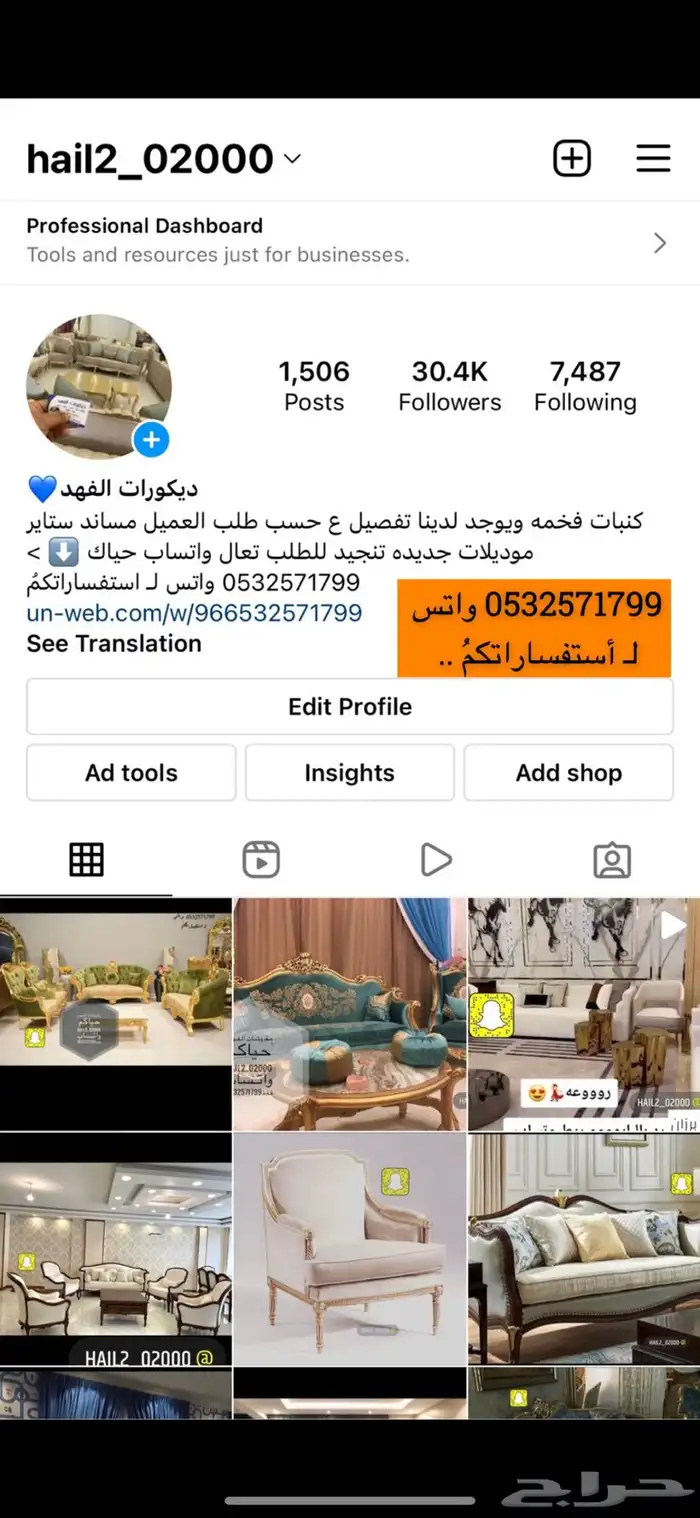View the 7,487 Following list
Viewport: 700px width, 1518px height.
(x=585, y=386)
